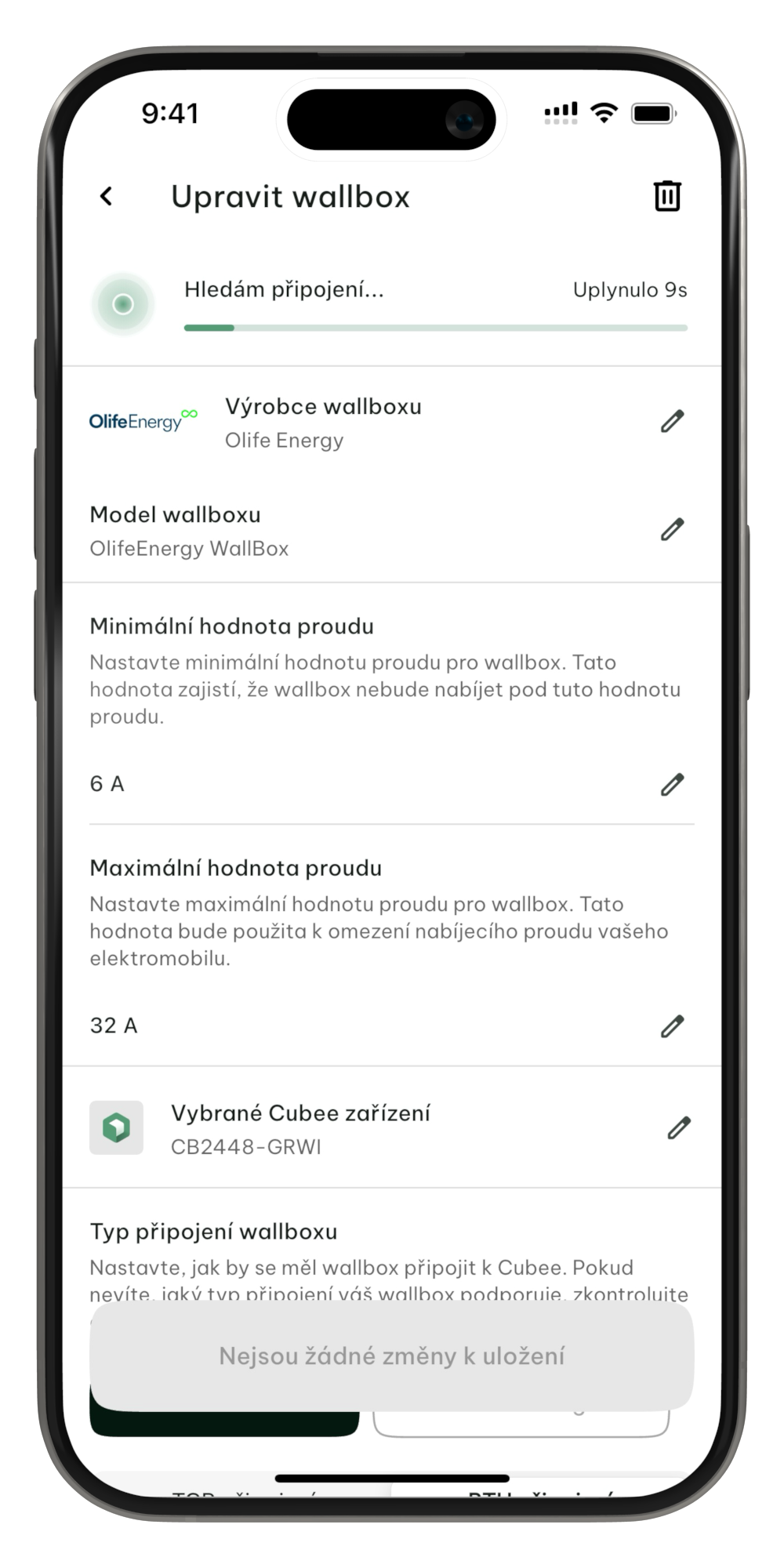Tap the Nejsou žádné změny k uložení button
The height and width of the screenshot is (1568, 784).
tap(391, 1356)
